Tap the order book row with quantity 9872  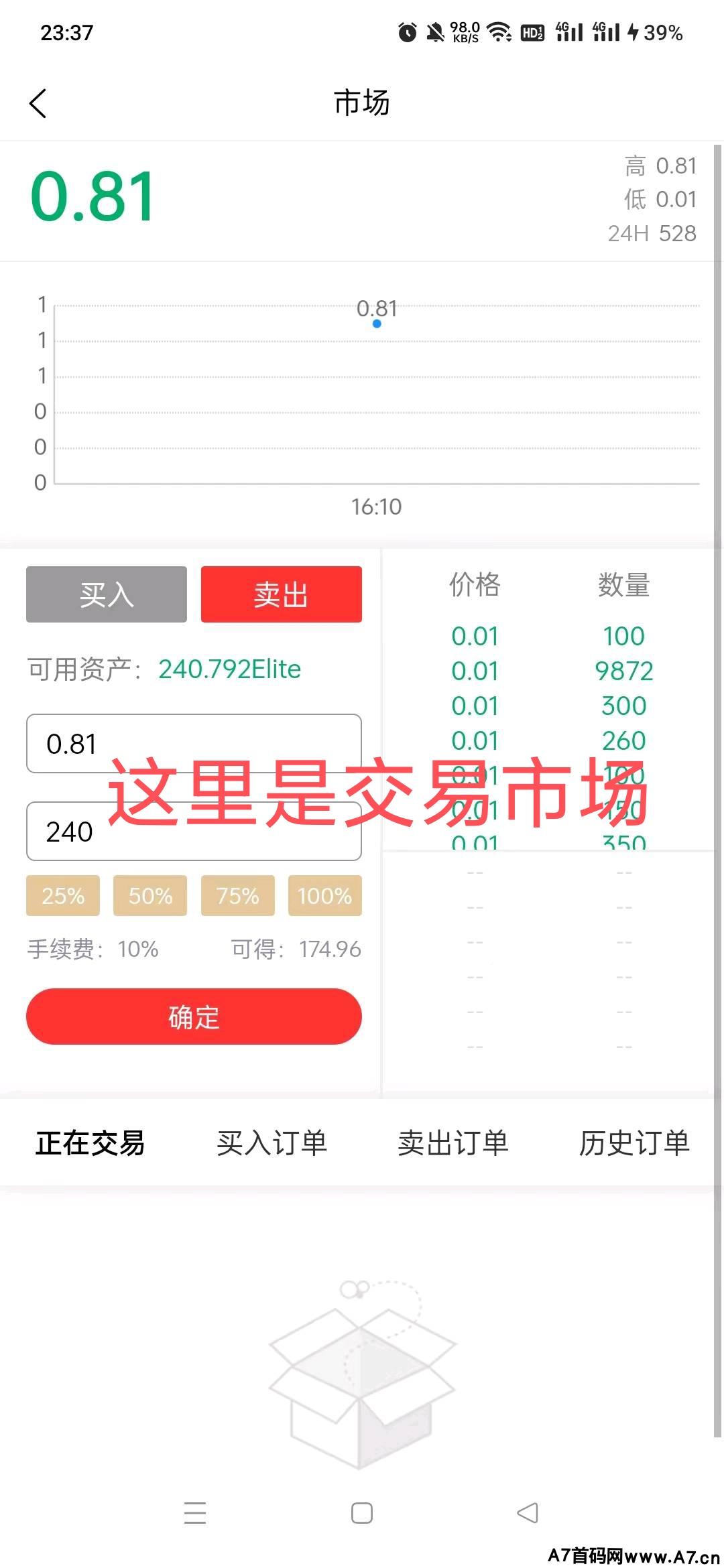pyautogui.click(x=550, y=671)
